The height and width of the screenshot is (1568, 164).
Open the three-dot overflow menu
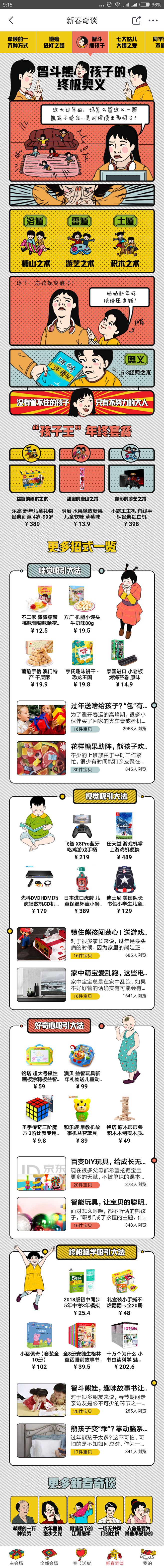153,21
